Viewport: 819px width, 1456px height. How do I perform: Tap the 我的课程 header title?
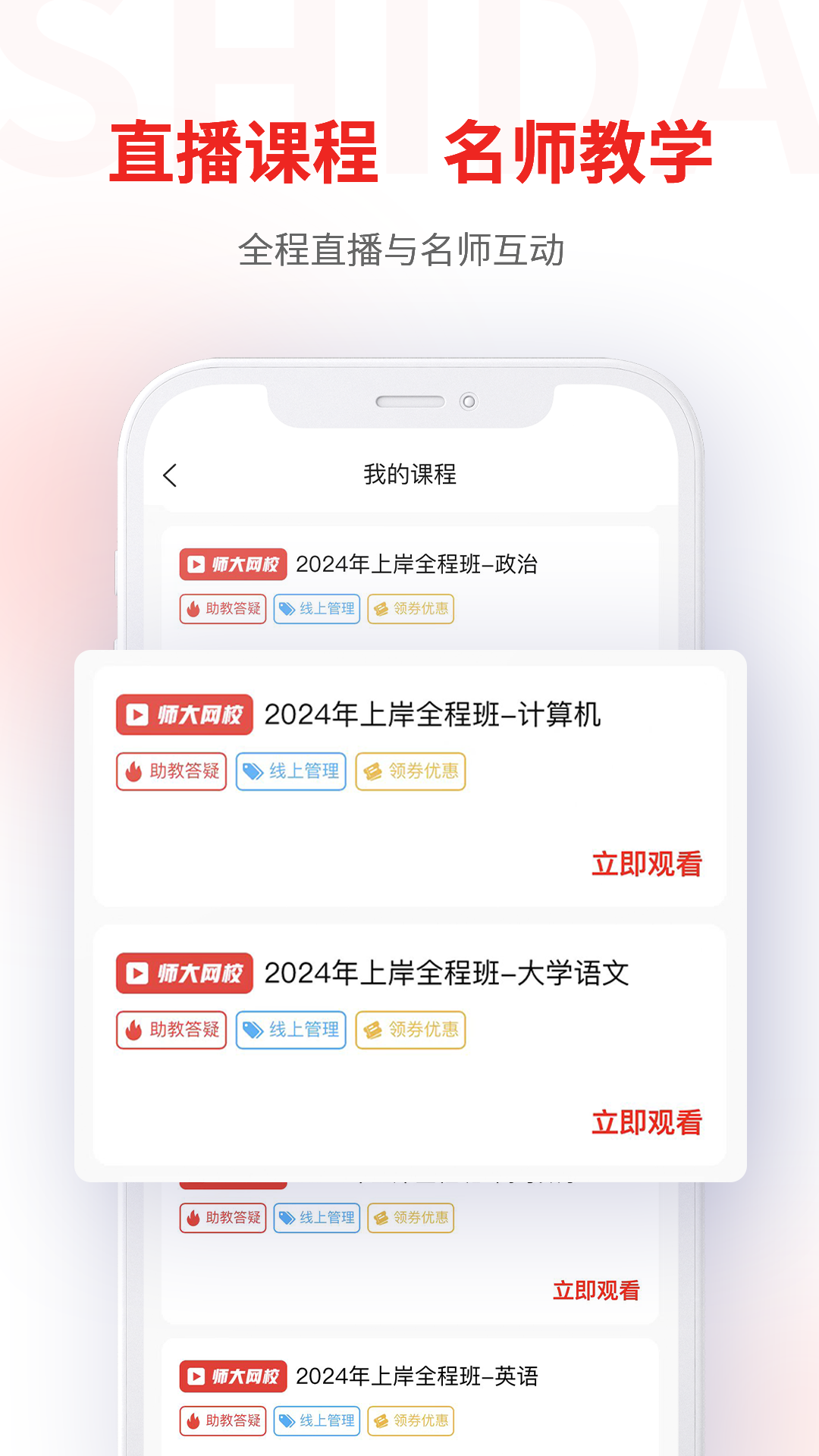click(409, 476)
